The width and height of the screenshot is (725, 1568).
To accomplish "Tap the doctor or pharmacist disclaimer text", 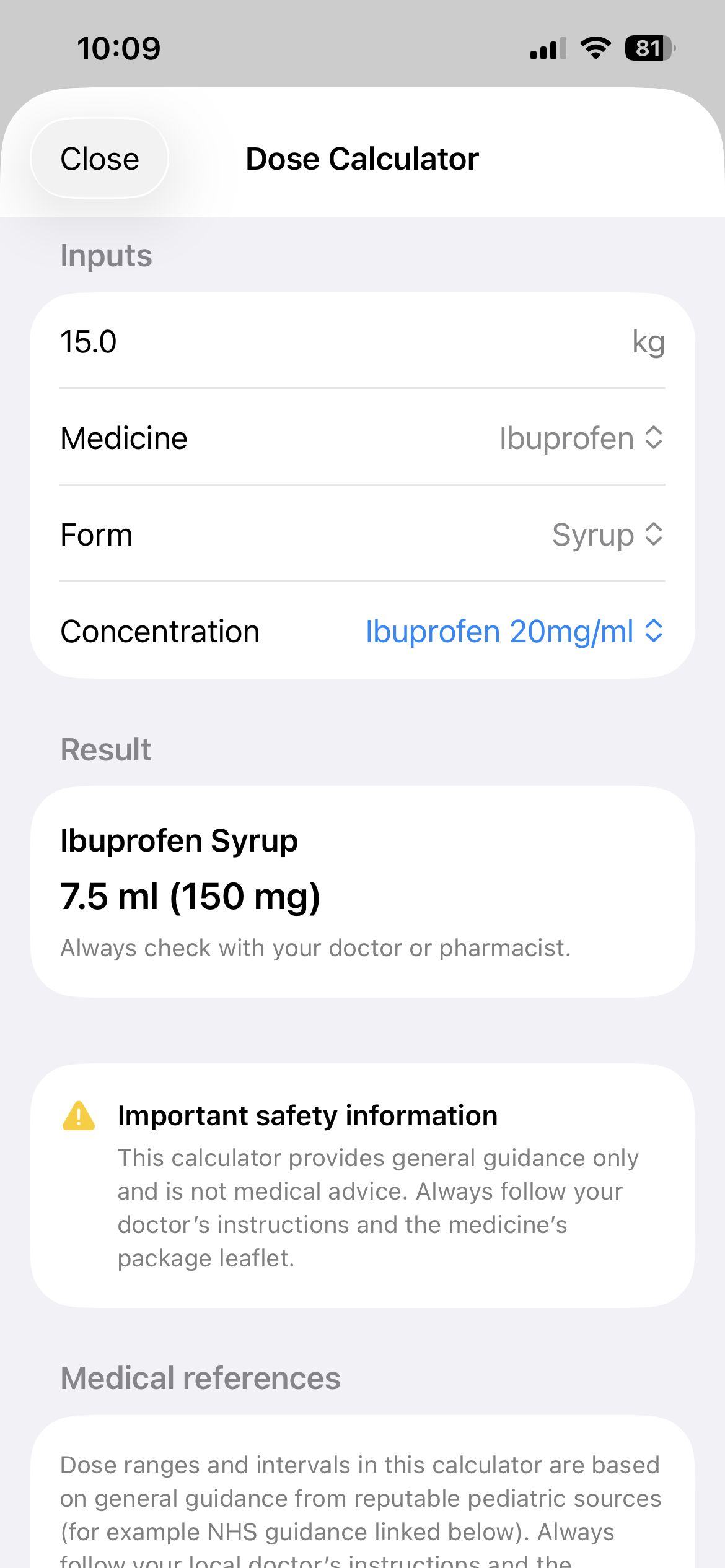I will tap(316, 947).
